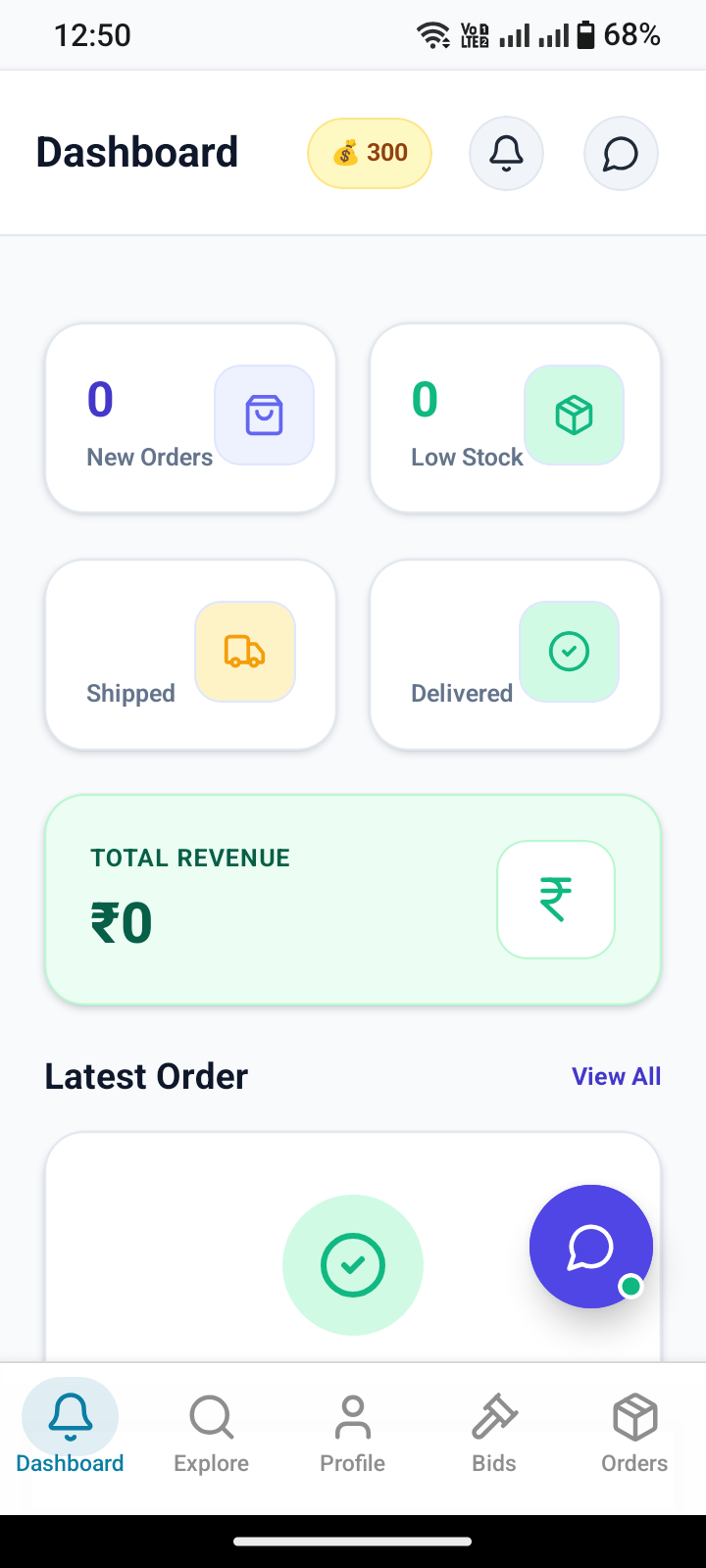The image size is (706, 1568).
Task: Open the chat messages icon in header
Action: point(621,153)
